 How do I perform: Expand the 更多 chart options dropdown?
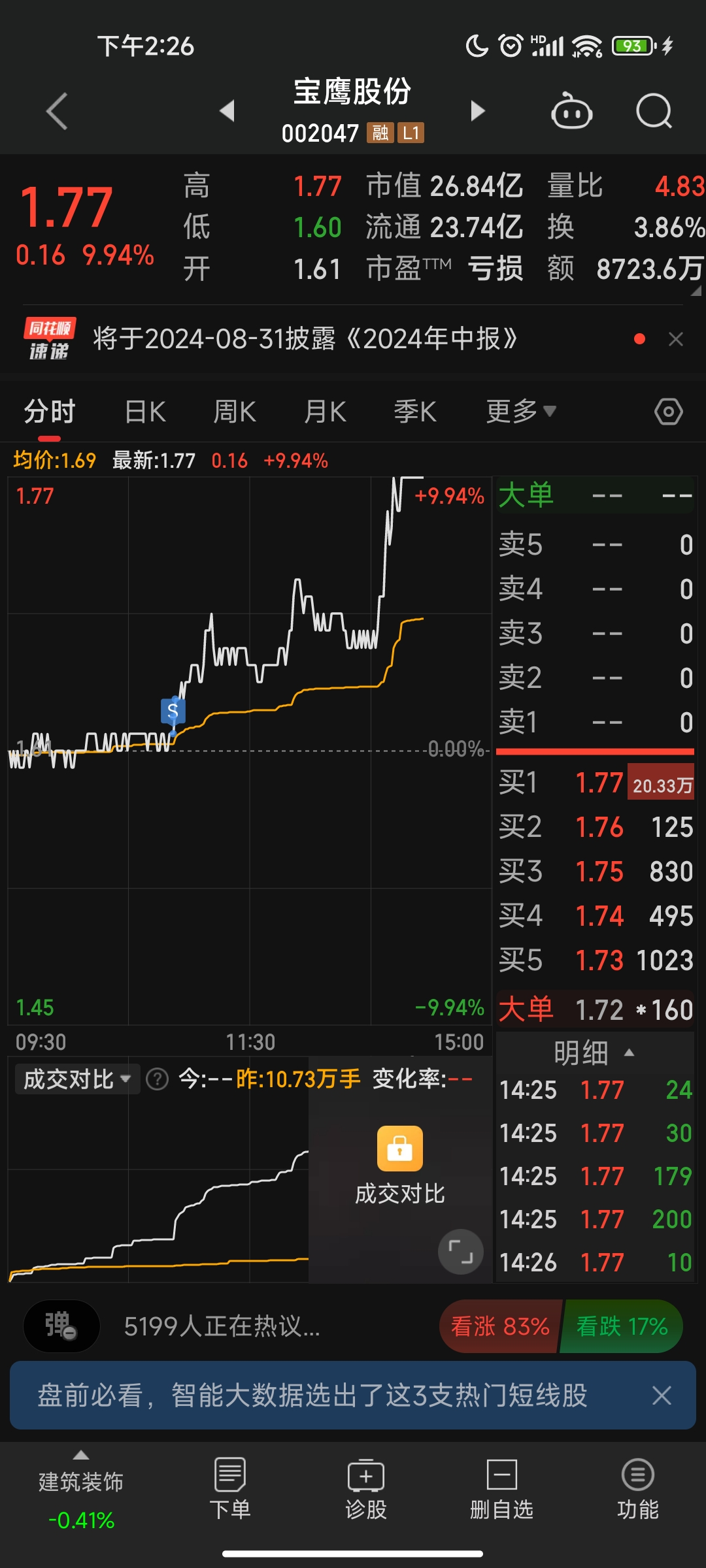pos(520,412)
